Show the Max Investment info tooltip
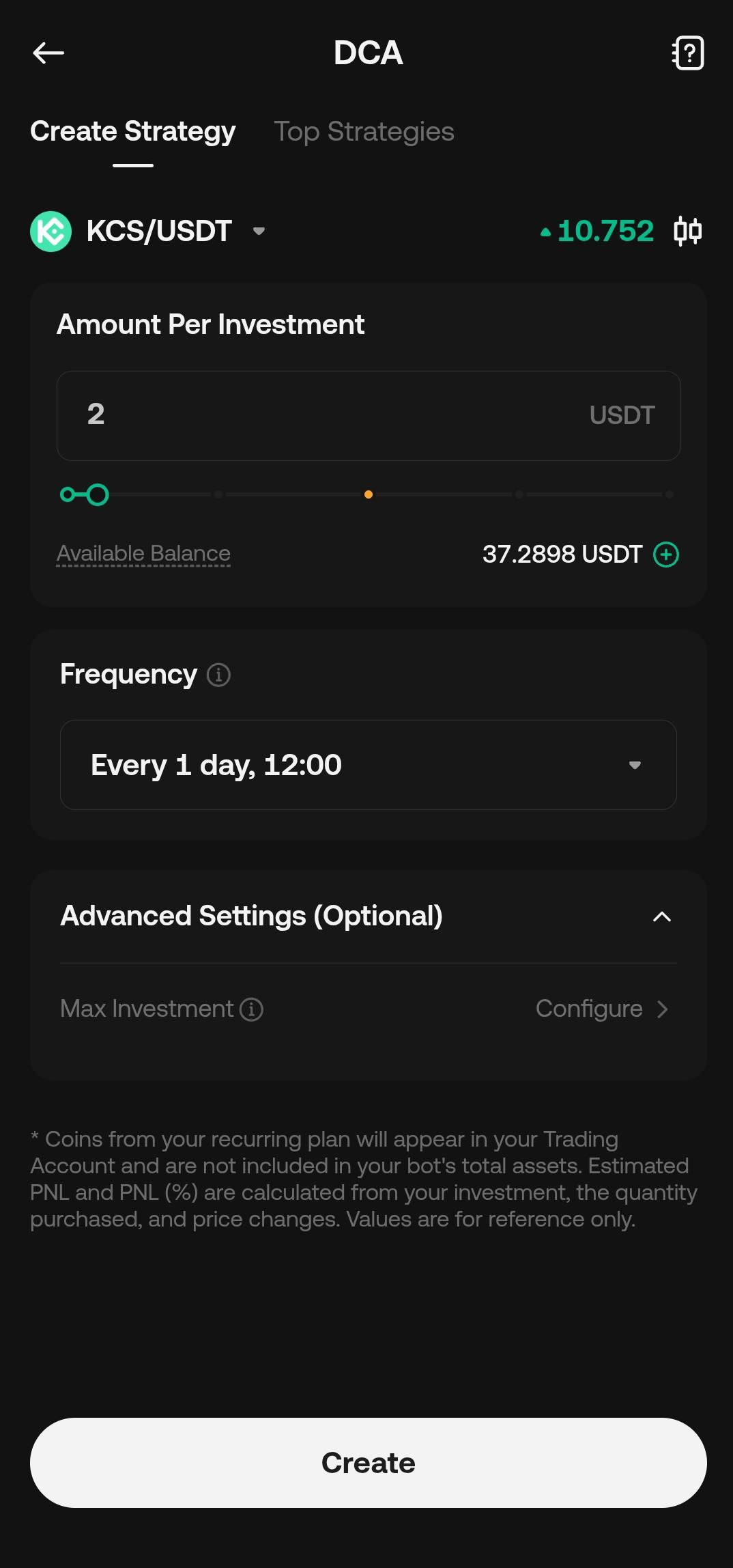This screenshot has width=733, height=1568. pyautogui.click(x=252, y=1009)
